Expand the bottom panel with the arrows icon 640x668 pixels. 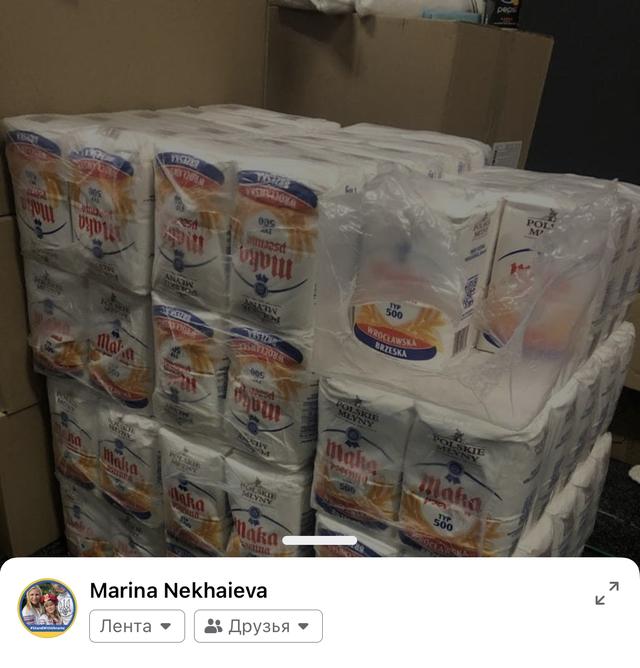pos(606,594)
